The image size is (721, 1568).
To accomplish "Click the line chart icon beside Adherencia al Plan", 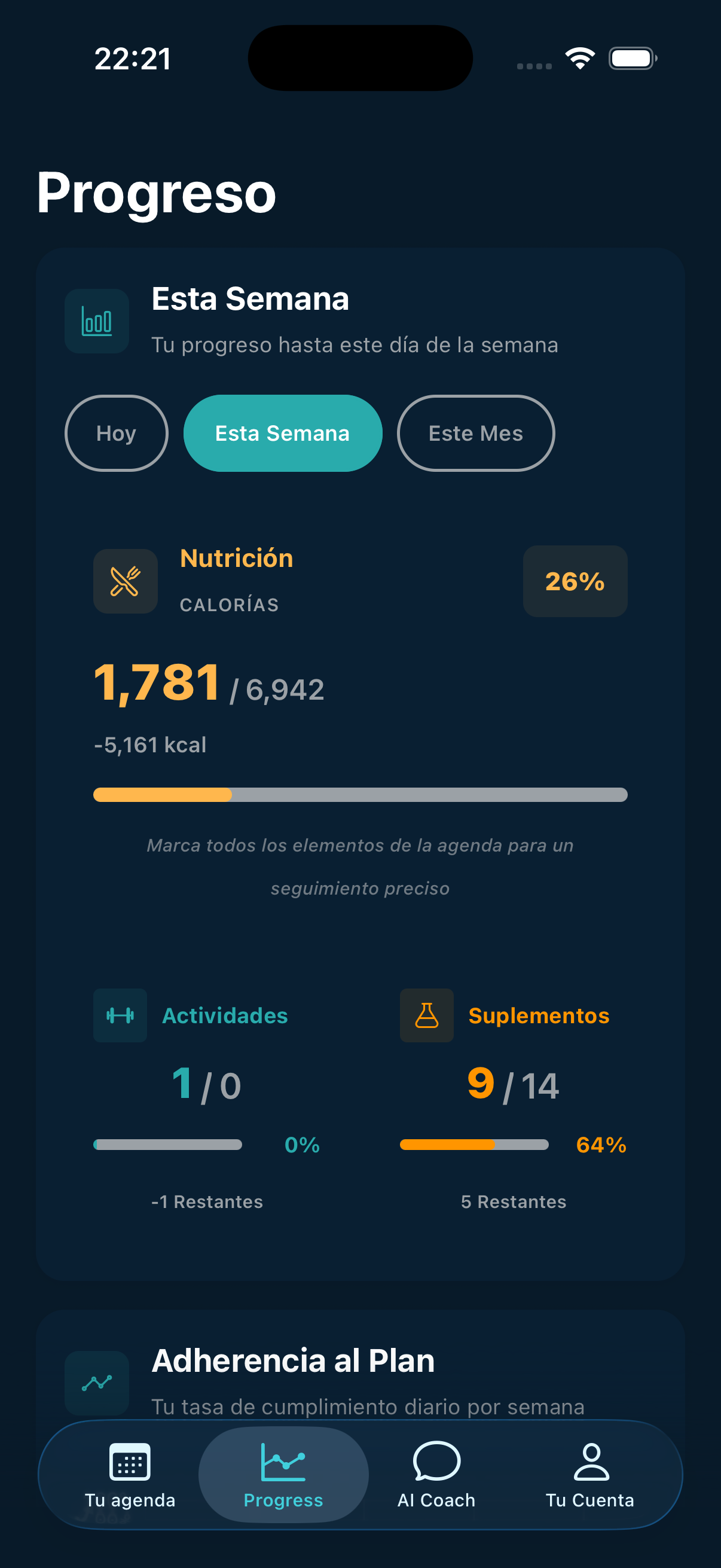I will [x=96, y=1382].
